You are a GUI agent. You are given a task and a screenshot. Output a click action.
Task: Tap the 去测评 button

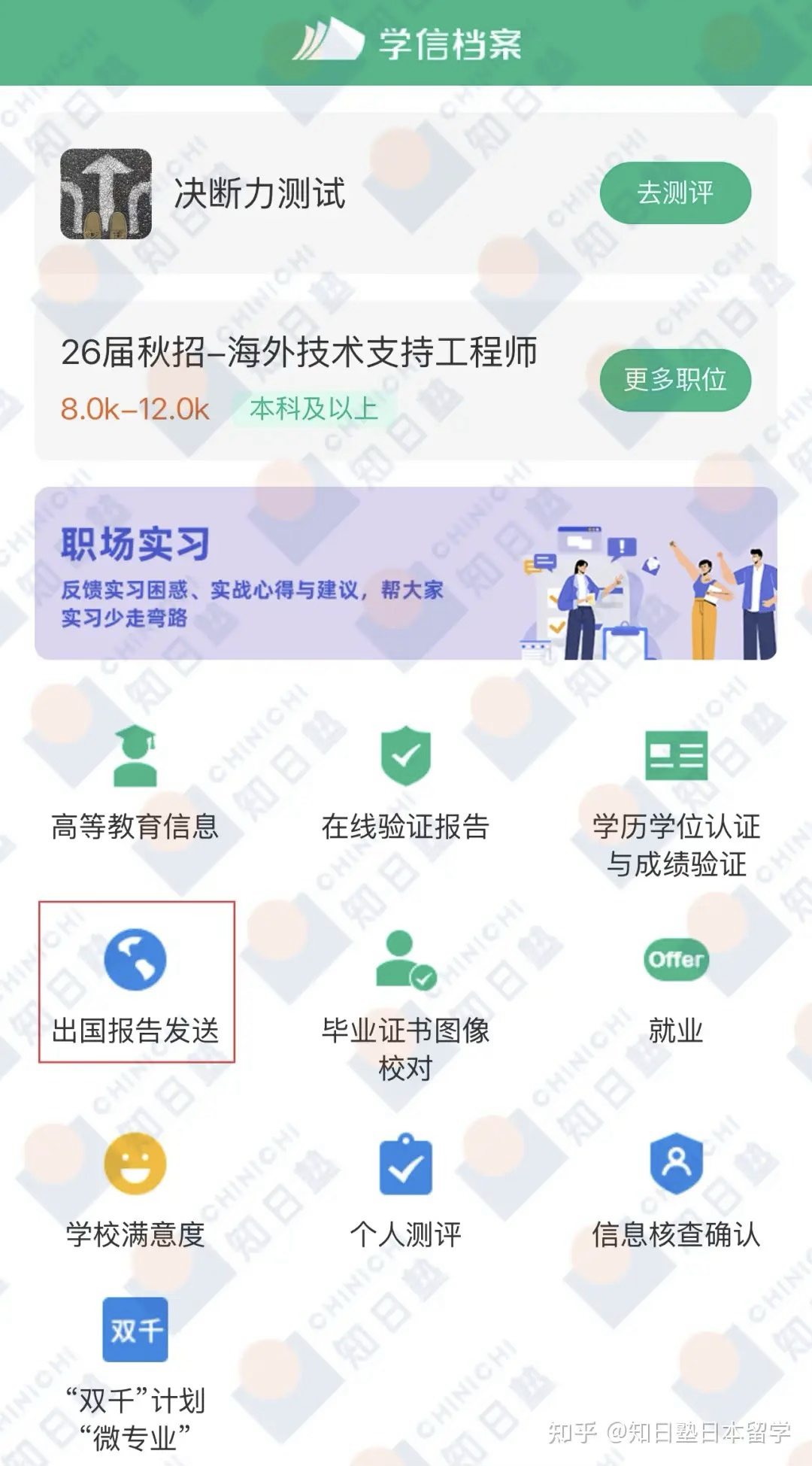pos(674,193)
